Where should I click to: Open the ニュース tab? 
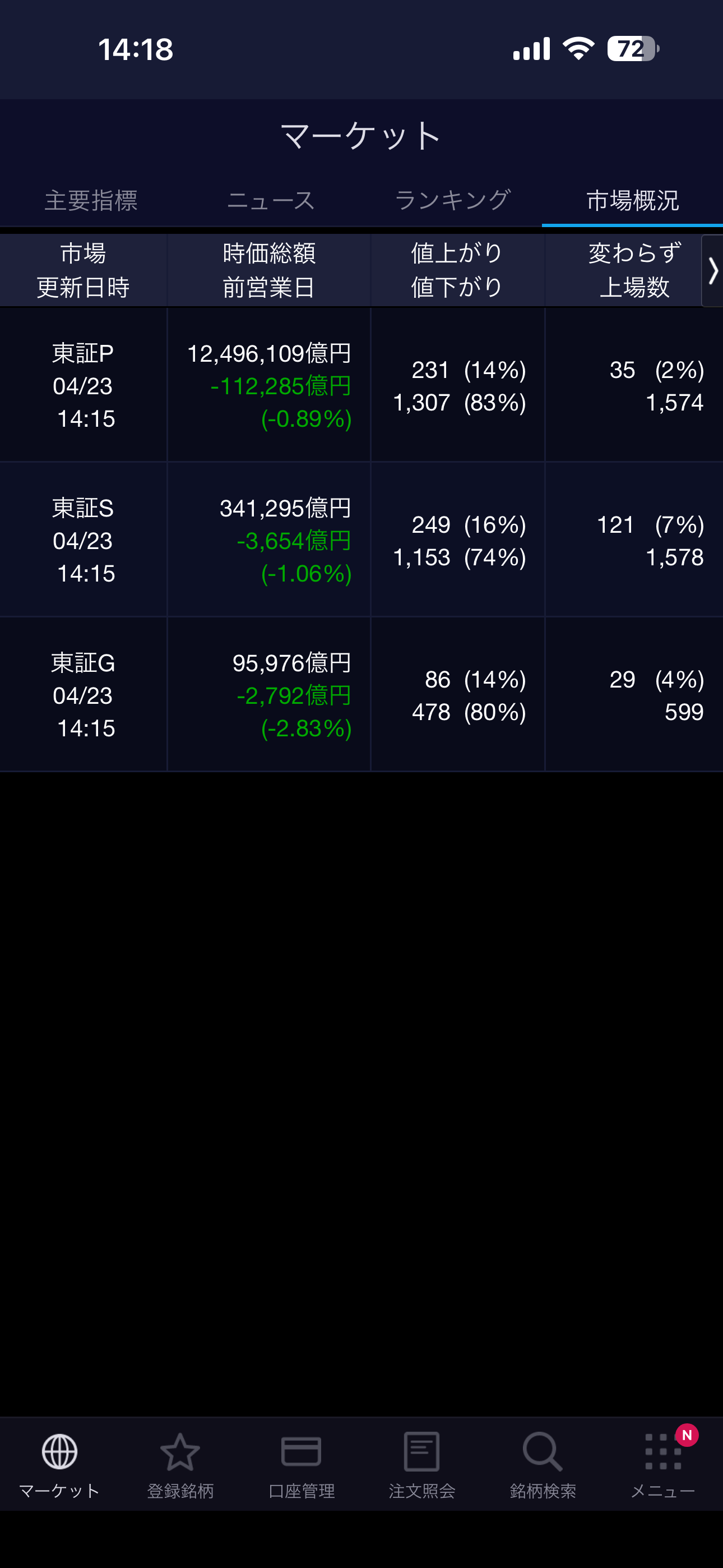tap(271, 200)
